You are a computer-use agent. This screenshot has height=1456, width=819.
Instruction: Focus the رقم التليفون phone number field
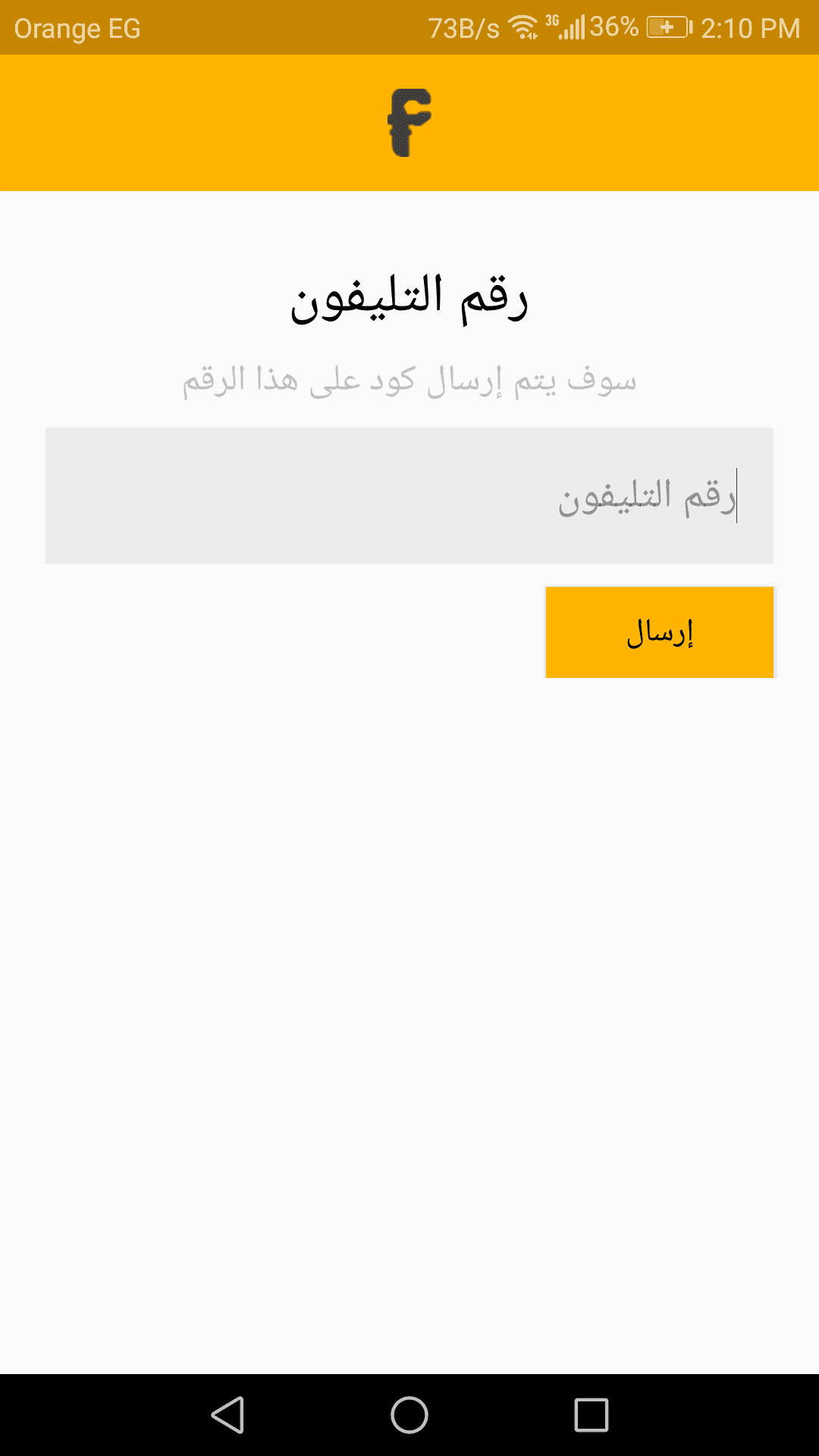pyautogui.click(x=409, y=496)
